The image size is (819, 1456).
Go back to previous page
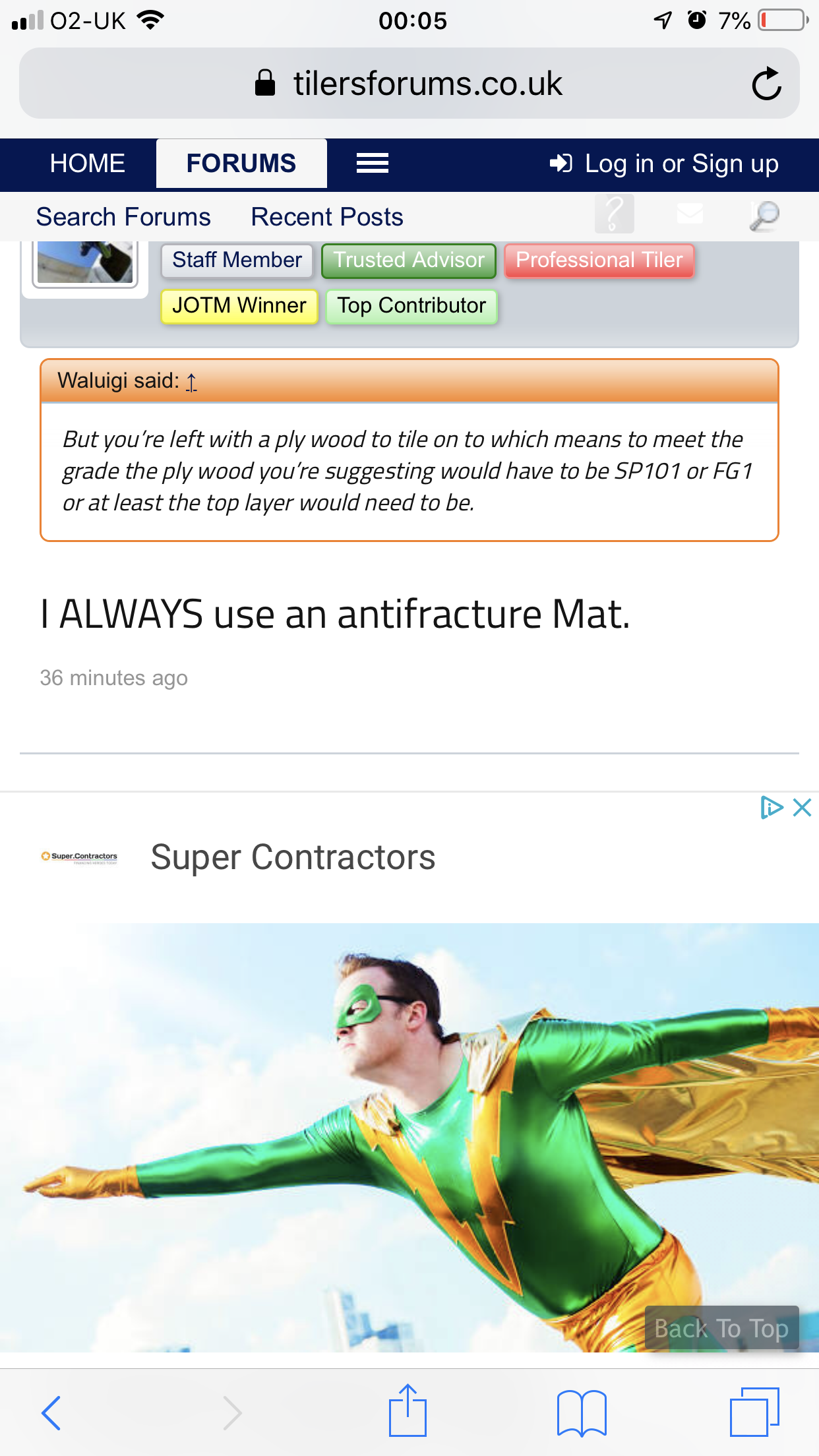coord(51,1412)
